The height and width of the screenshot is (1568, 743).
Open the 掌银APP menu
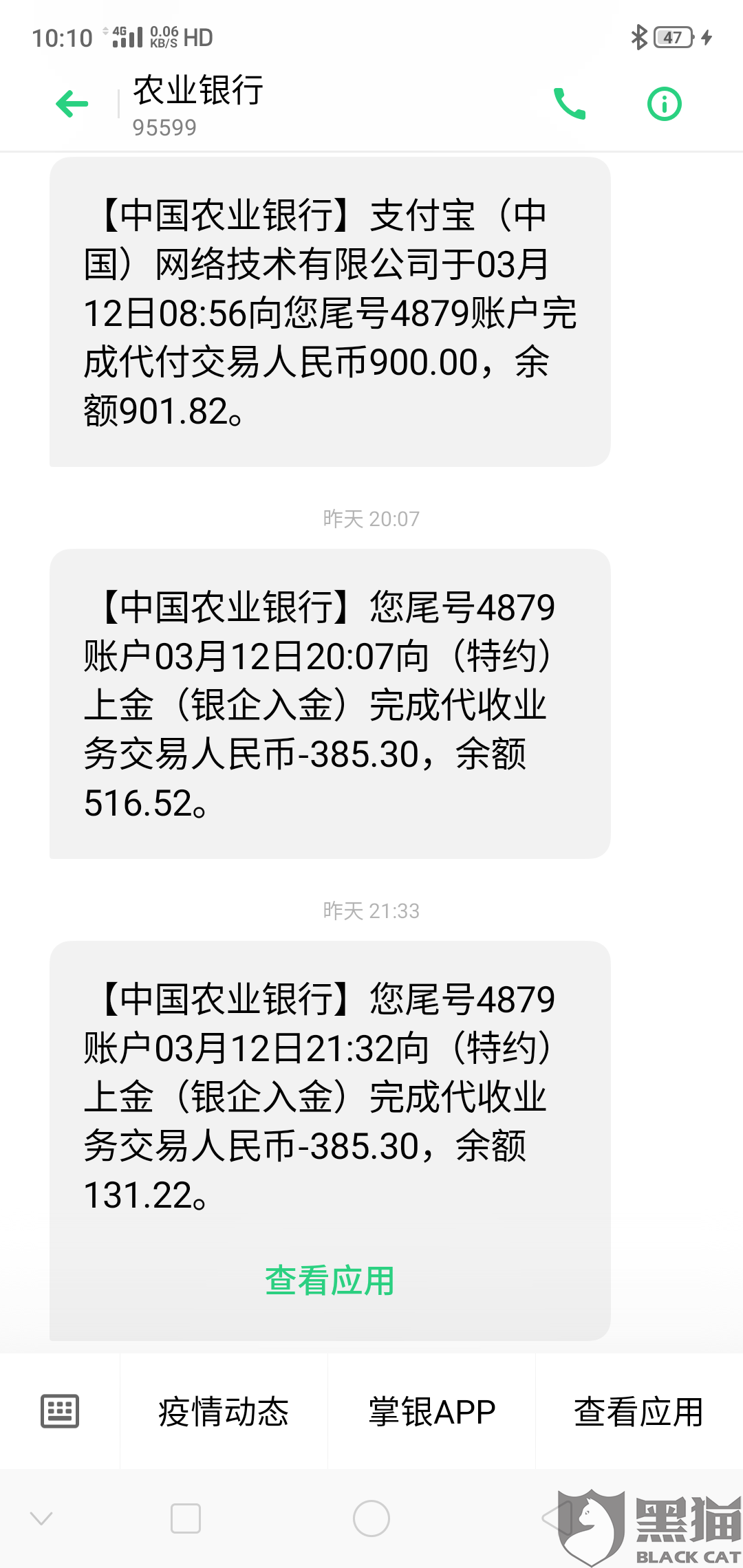click(x=431, y=1412)
